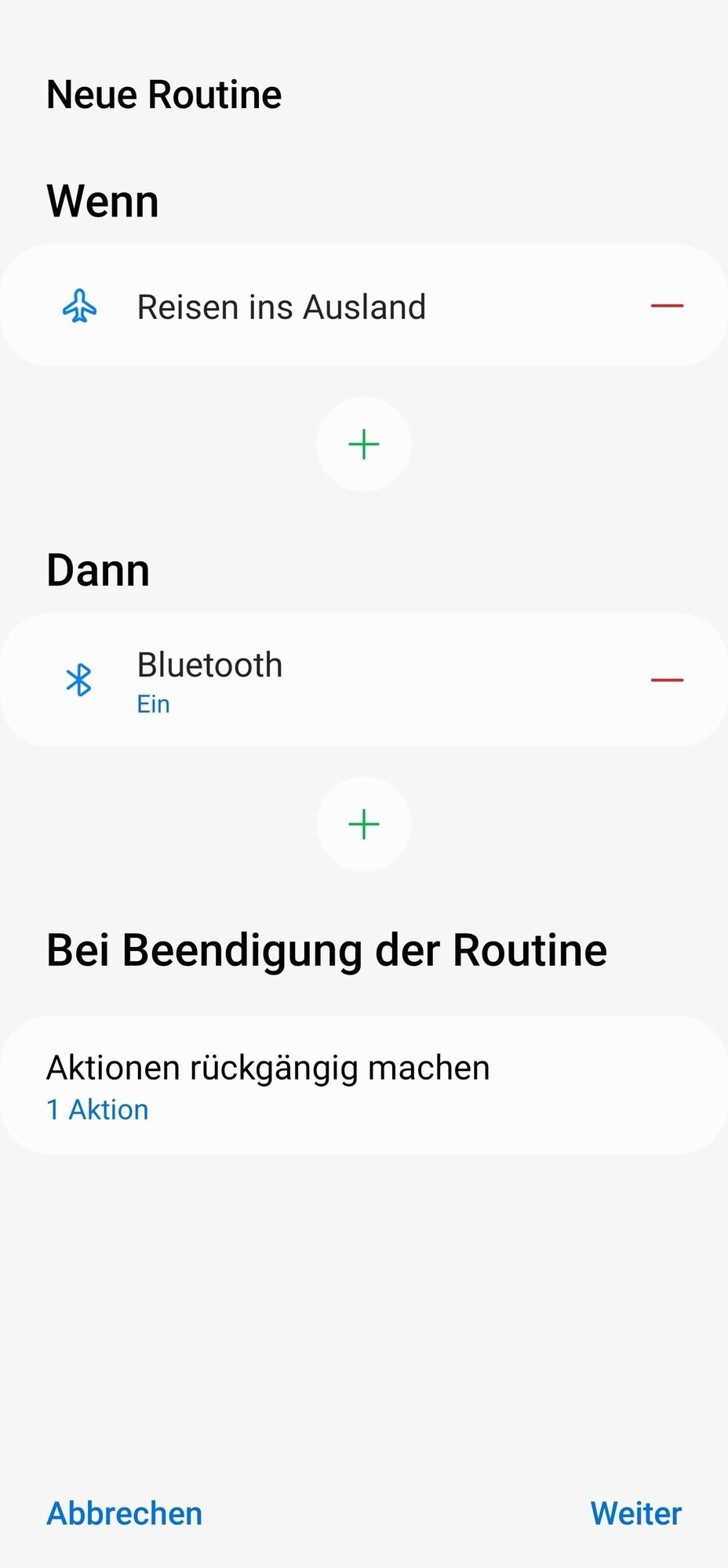Remove the Bluetooth action
Screen dimensions: 728x1568
pos(667,680)
